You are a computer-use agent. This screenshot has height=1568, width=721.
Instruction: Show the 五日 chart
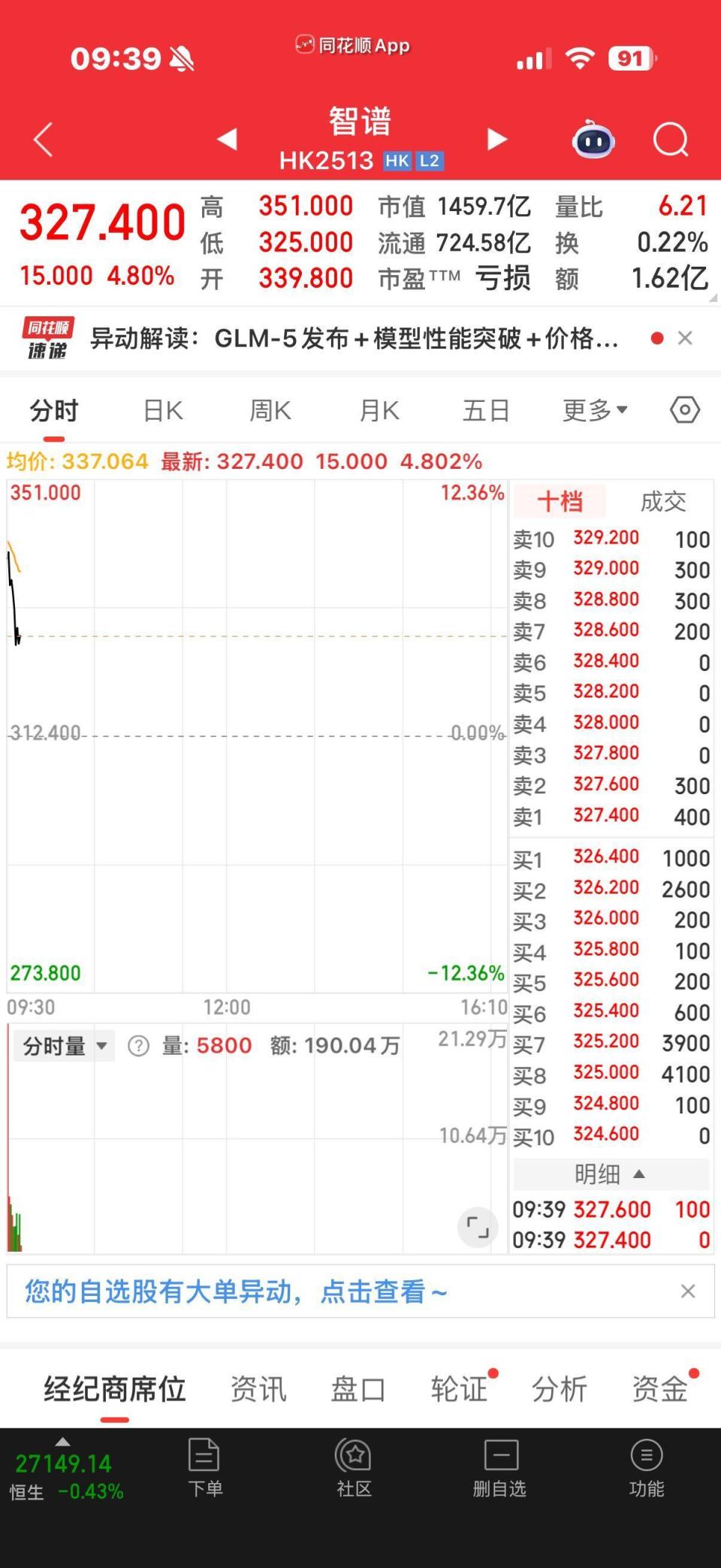click(x=486, y=411)
